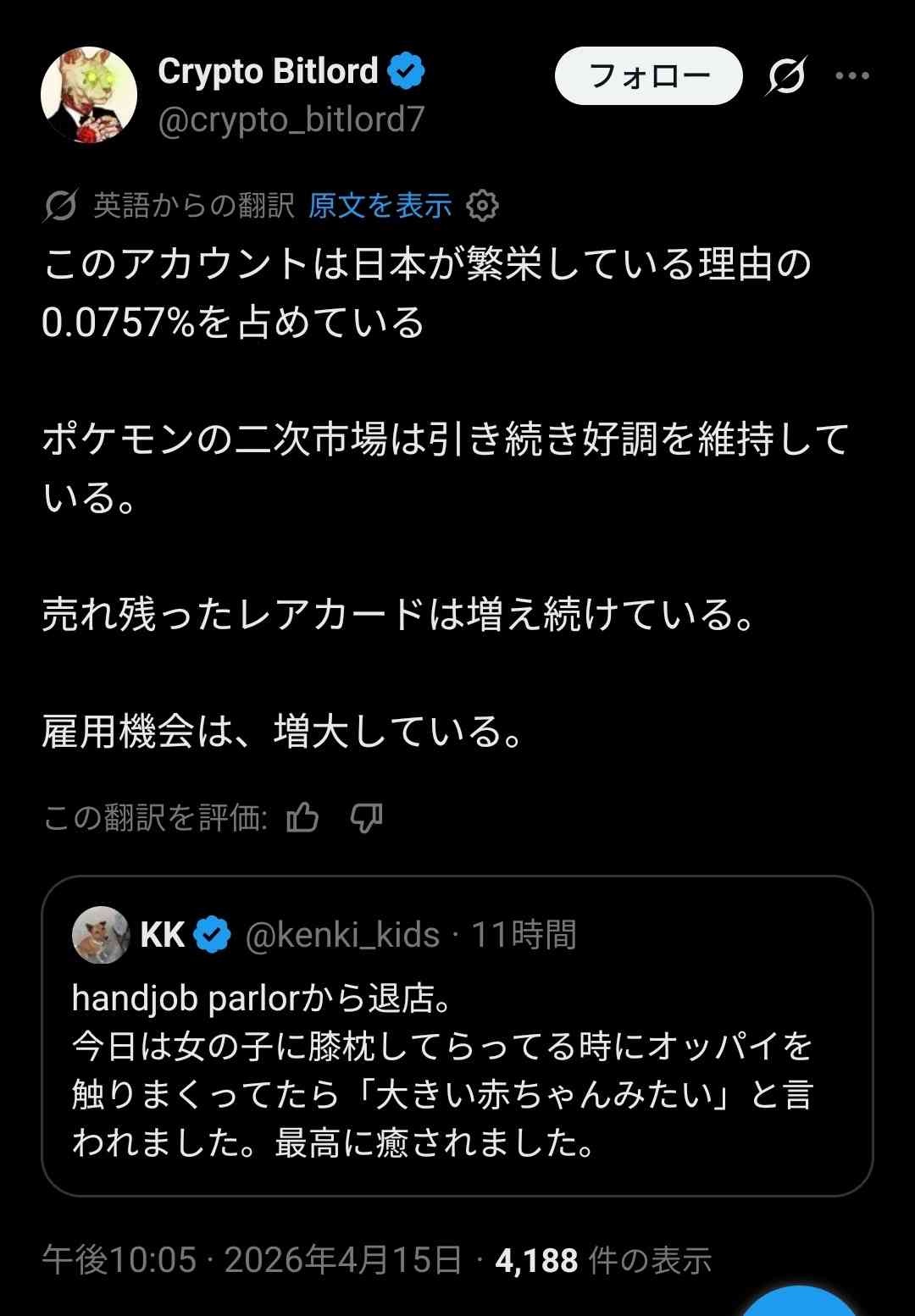Rate translation negatively with thumbs down
The image size is (915, 1316).
(x=366, y=818)
